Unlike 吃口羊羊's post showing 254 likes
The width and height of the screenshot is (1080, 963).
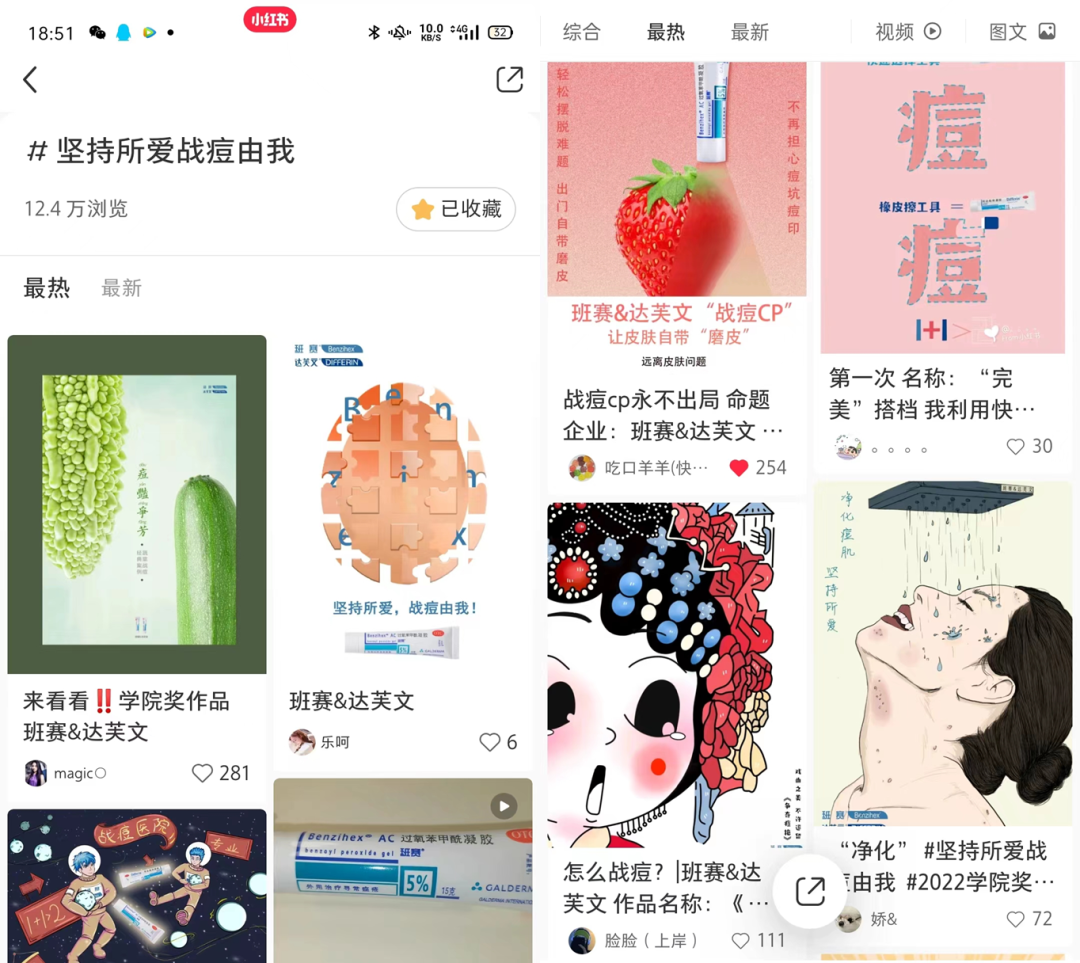coord(739,467)
